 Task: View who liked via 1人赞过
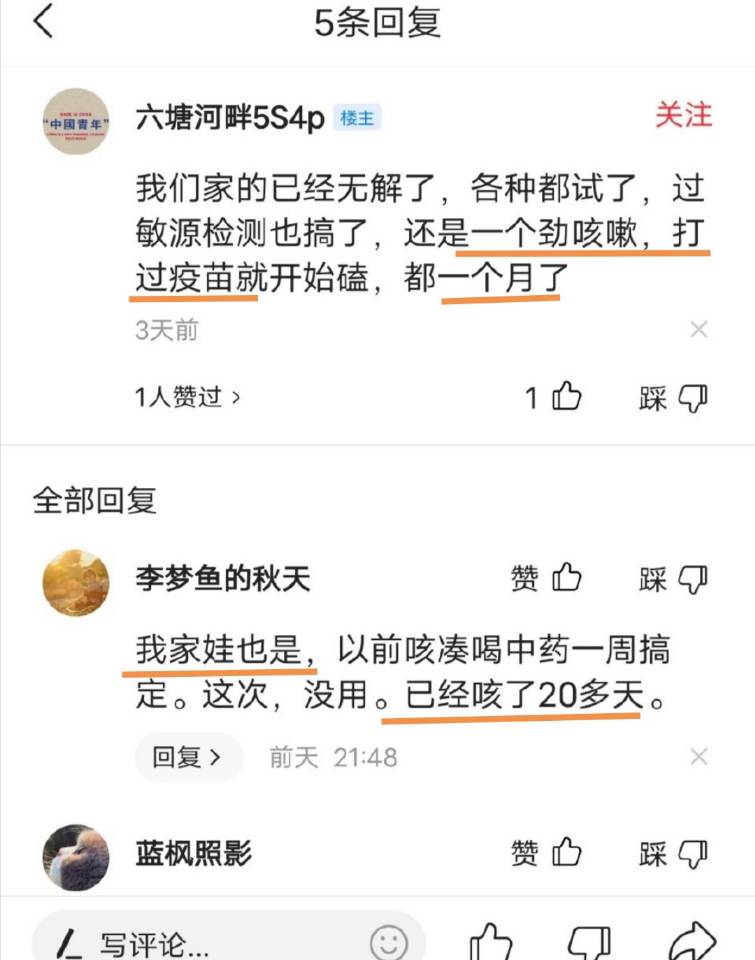(187, 397)
